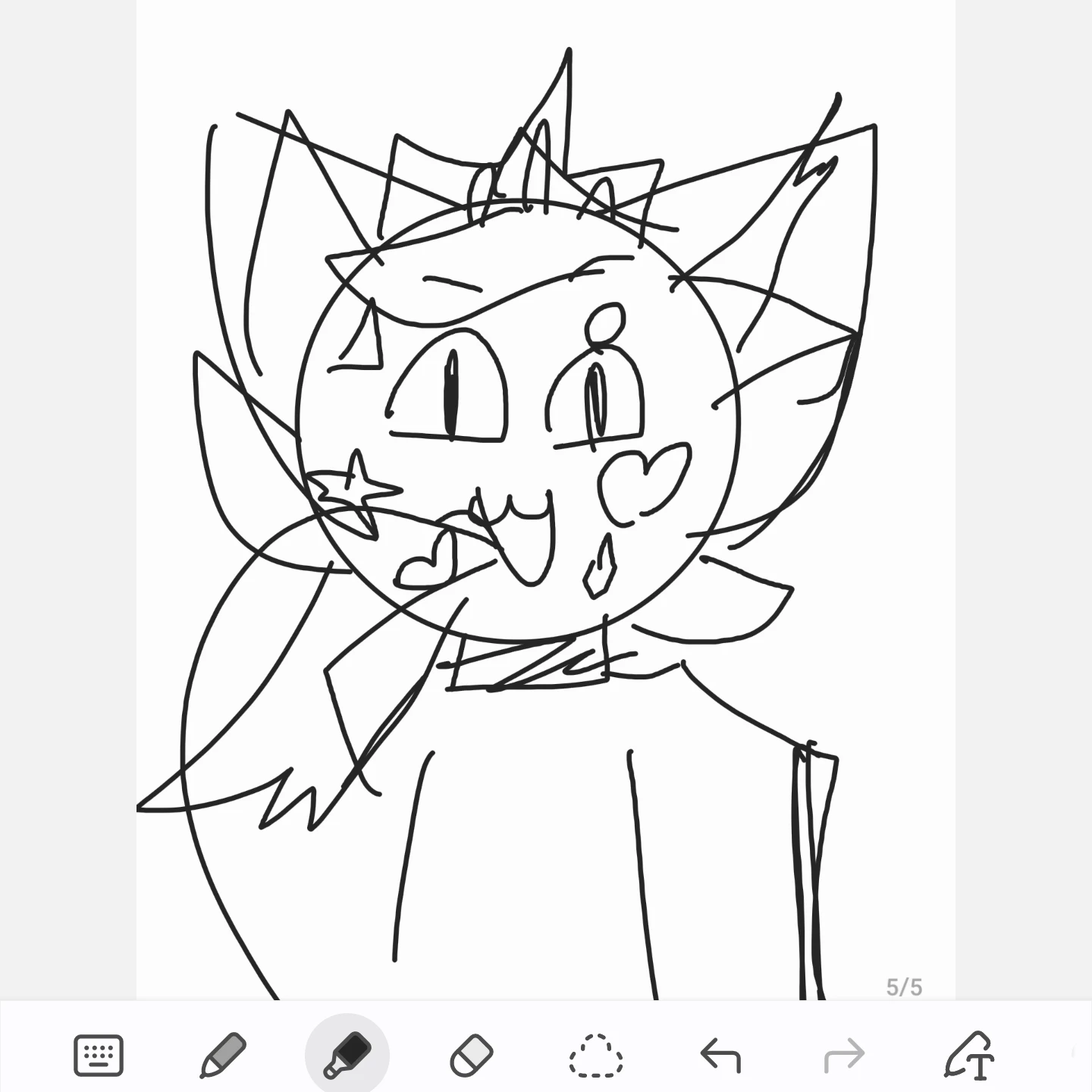Choose the eraser tool
The image size is (1092, 1092).
point(472,1055)
